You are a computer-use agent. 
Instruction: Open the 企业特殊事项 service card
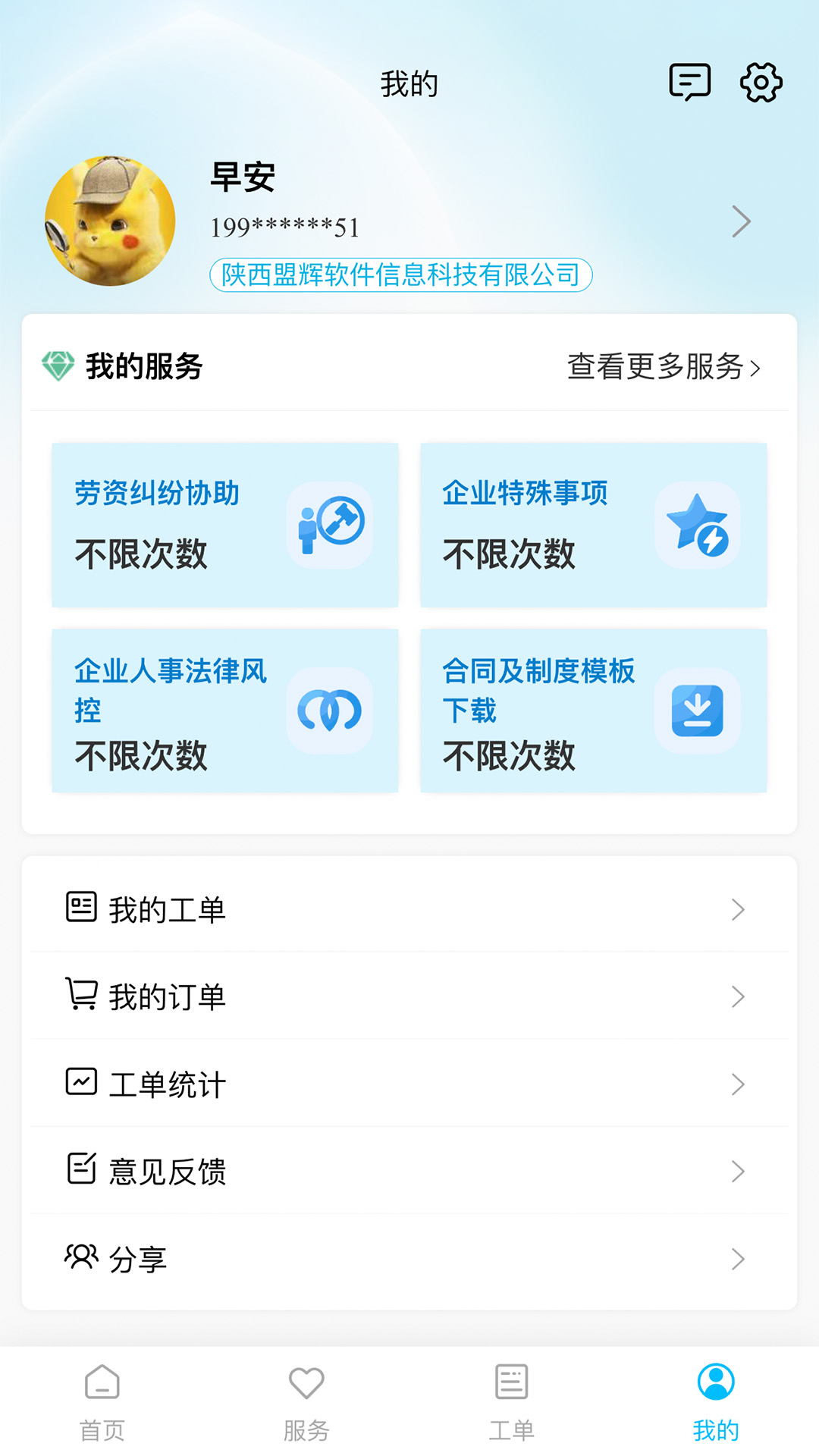click(x=593, y=525)
